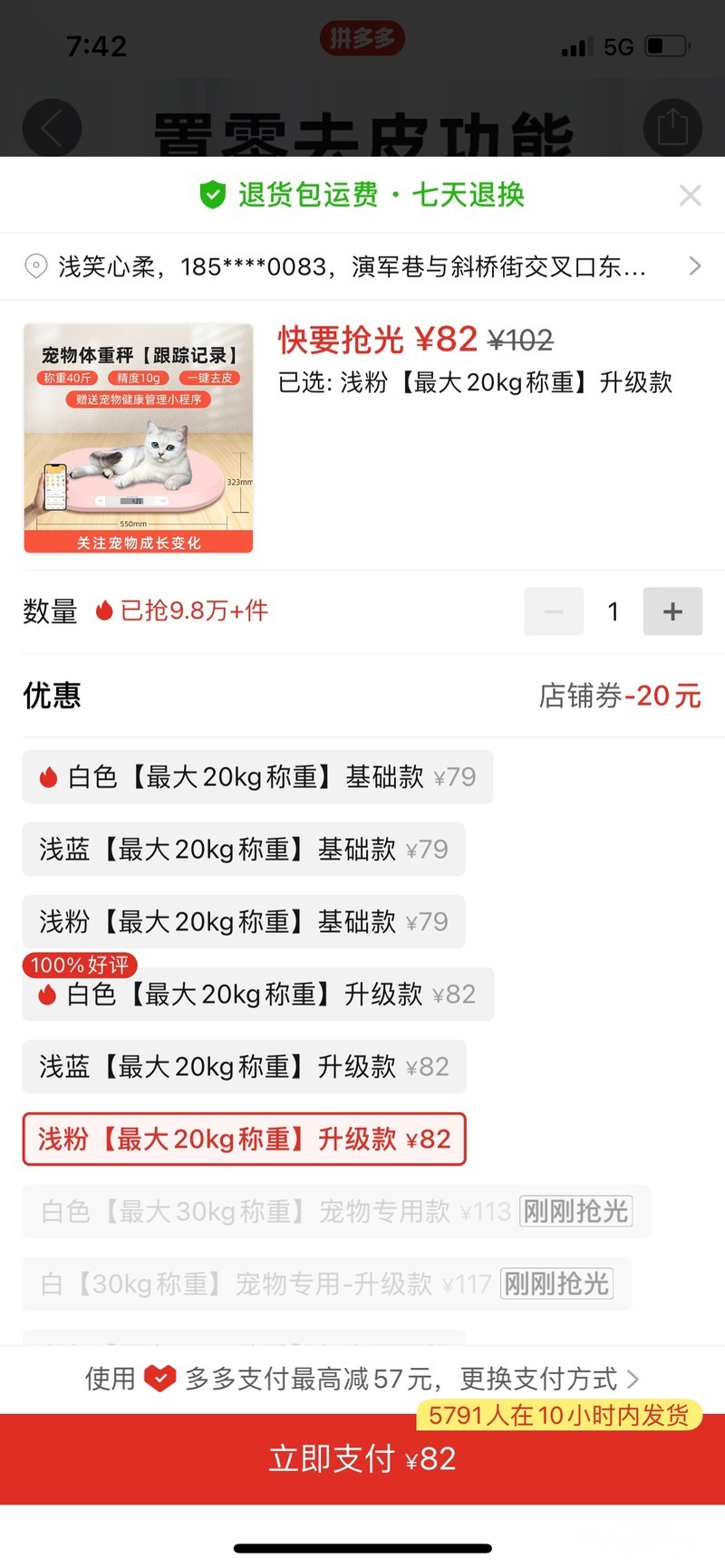Tap the selected 浅粉【最大20kg称重】升级款 option
The width and height of the screenshot is (725, 1568).
[243, 1139]
